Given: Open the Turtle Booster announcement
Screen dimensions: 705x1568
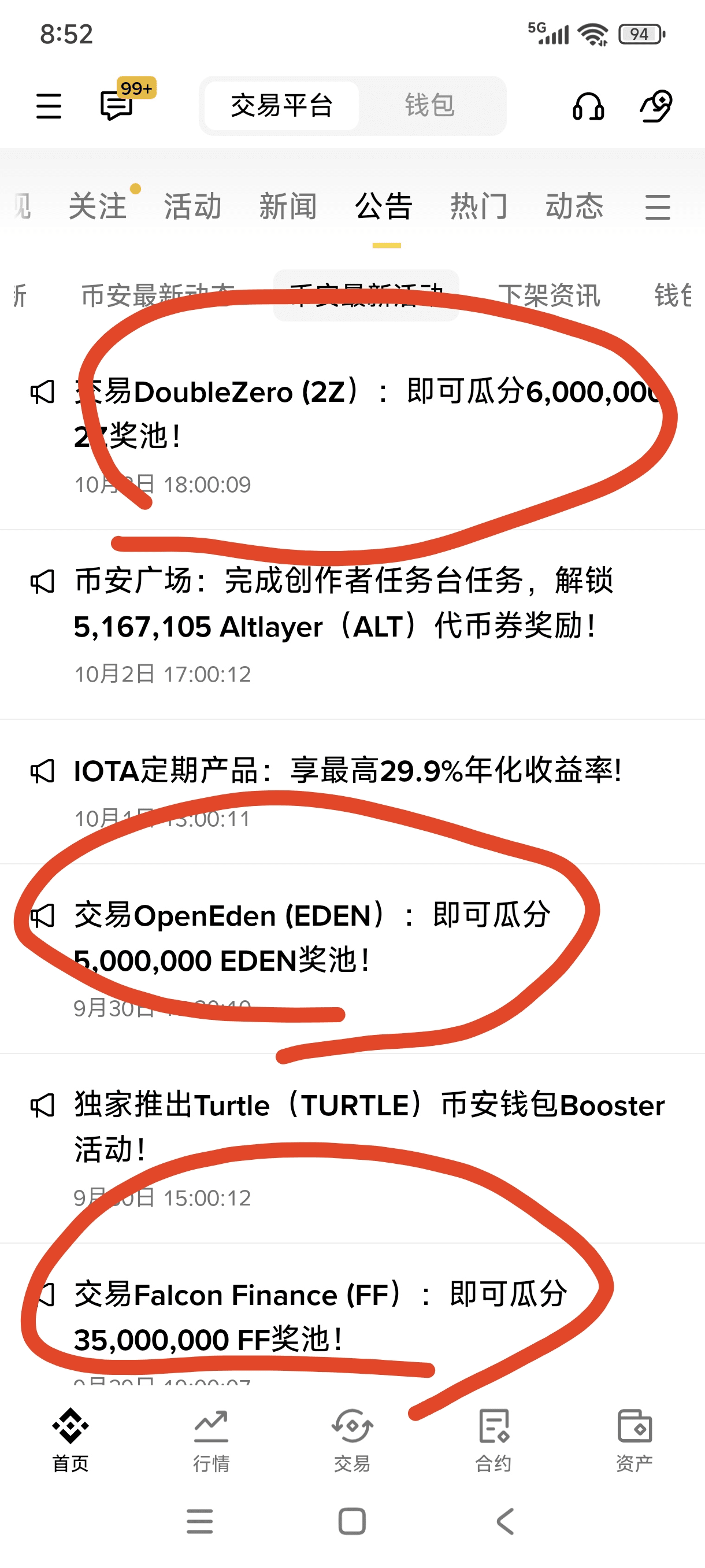Looking at the screenshot, I should pyautogui.click(x=368, y=1127).
